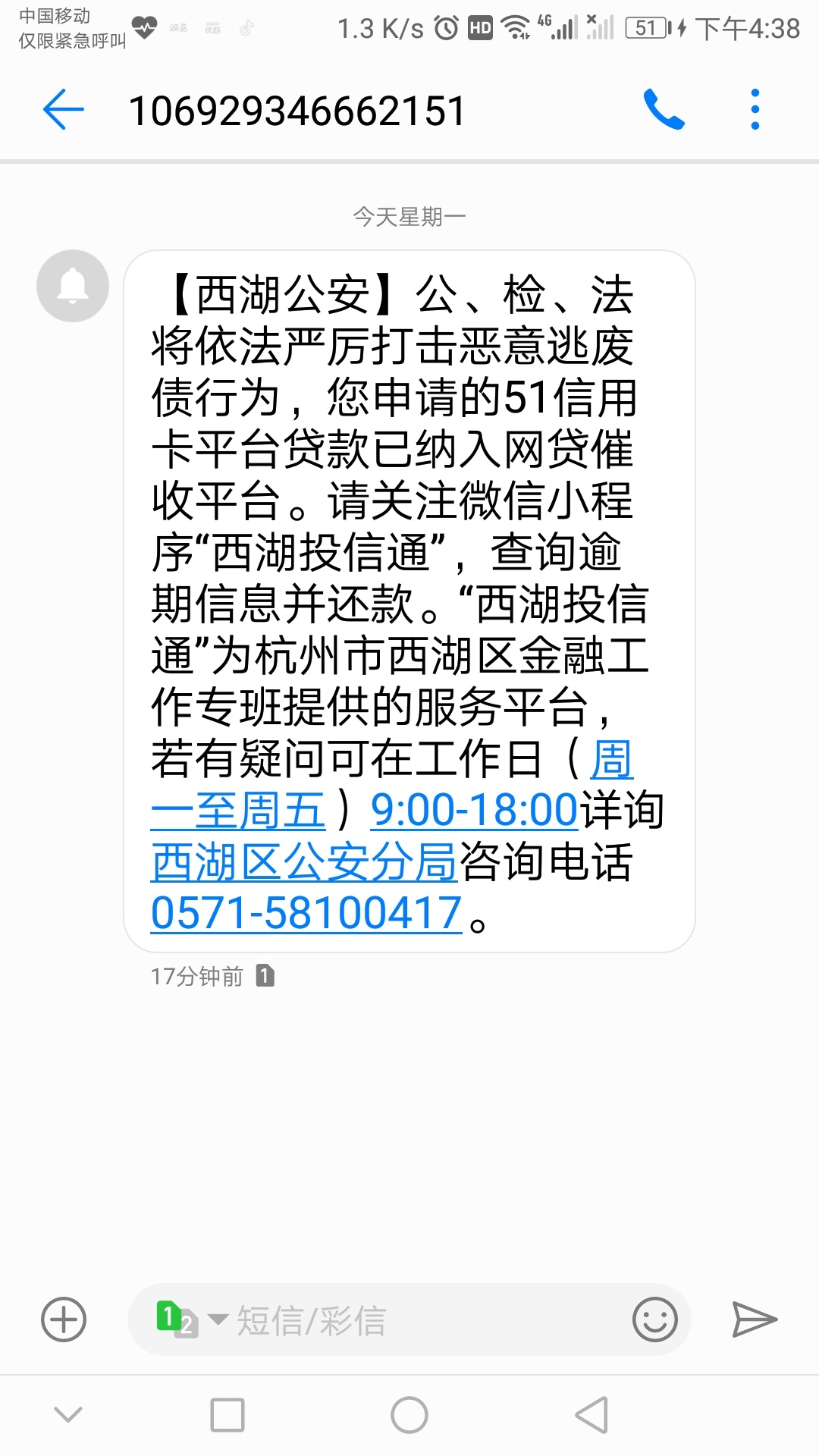Open the emoji picker
This screenshot has height=1456, width=819.
(x=654, y=1319)
